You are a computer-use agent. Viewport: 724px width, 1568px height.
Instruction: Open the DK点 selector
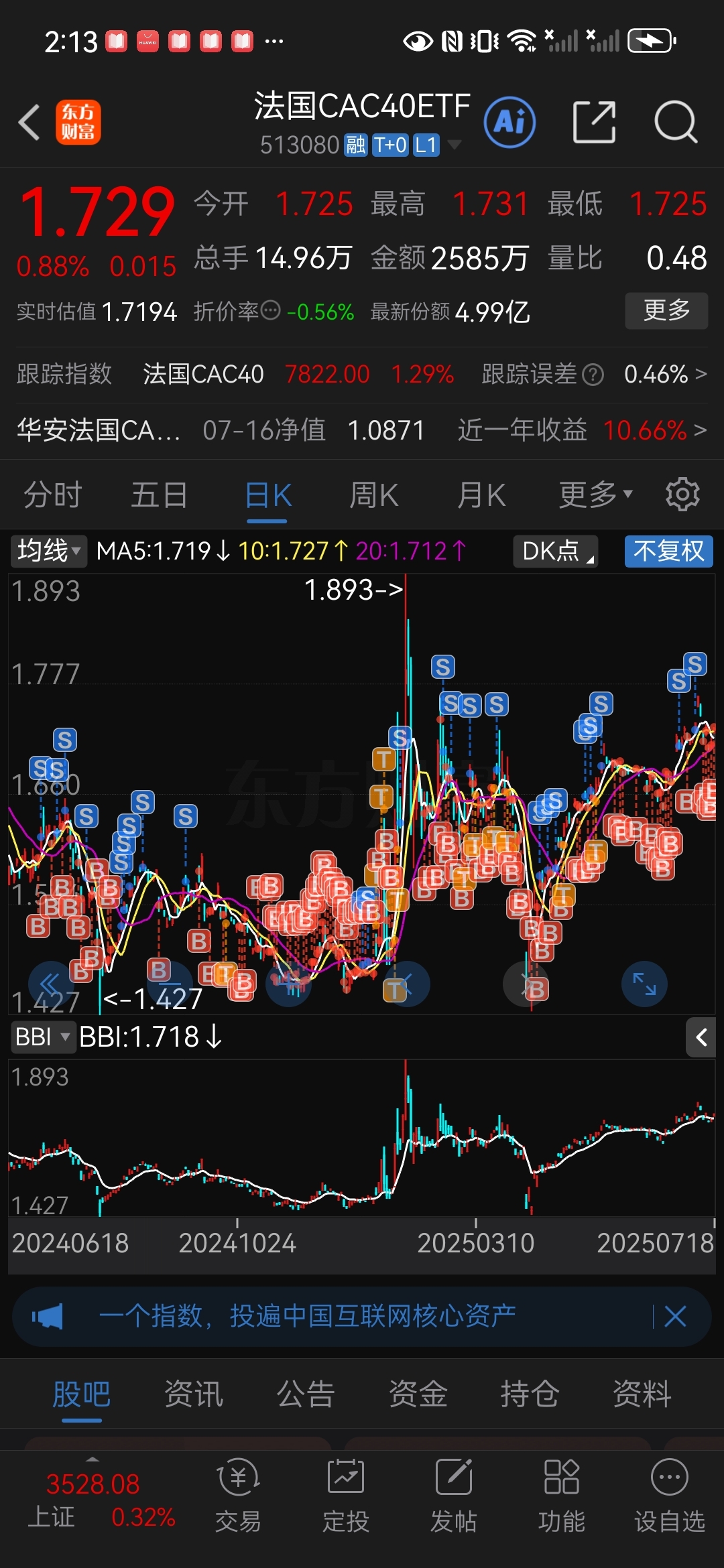[x=556, y=551]
